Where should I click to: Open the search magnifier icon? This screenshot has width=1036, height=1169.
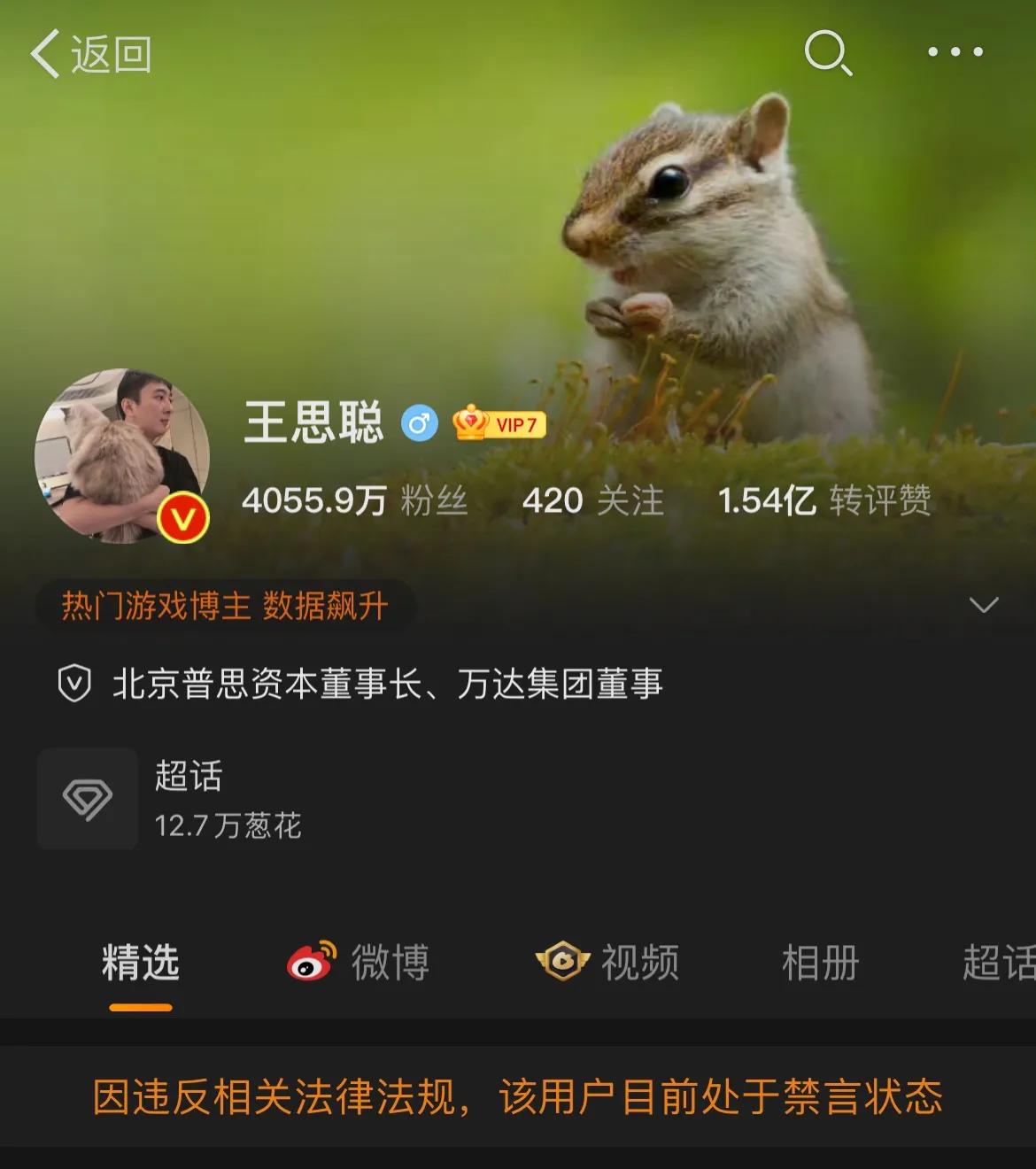point(827,52)
